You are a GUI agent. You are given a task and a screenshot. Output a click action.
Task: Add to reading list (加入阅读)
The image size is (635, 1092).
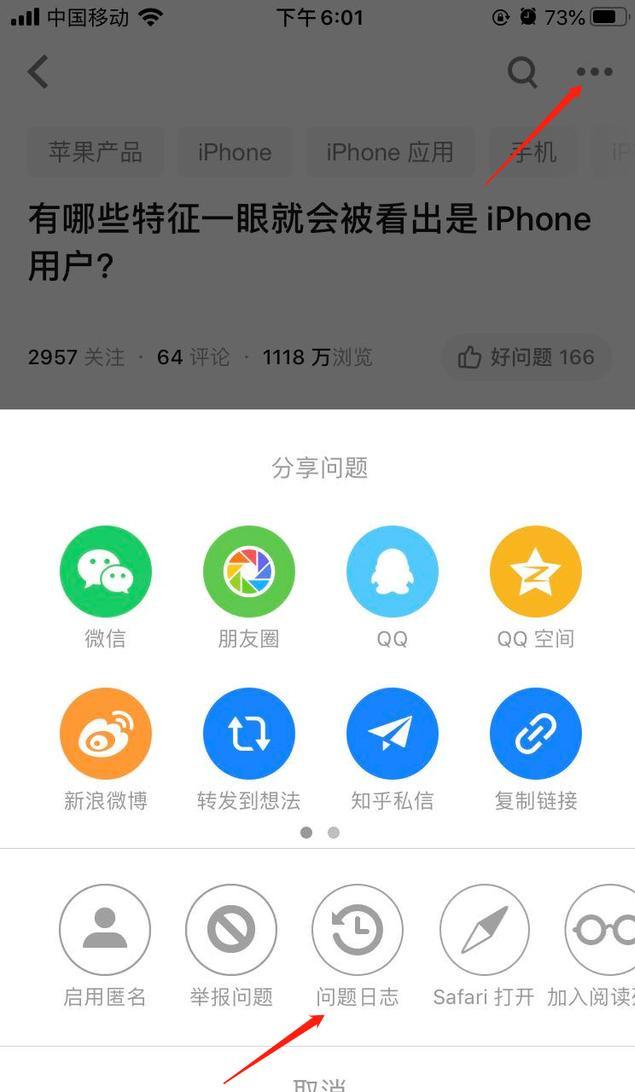(602, 930)
